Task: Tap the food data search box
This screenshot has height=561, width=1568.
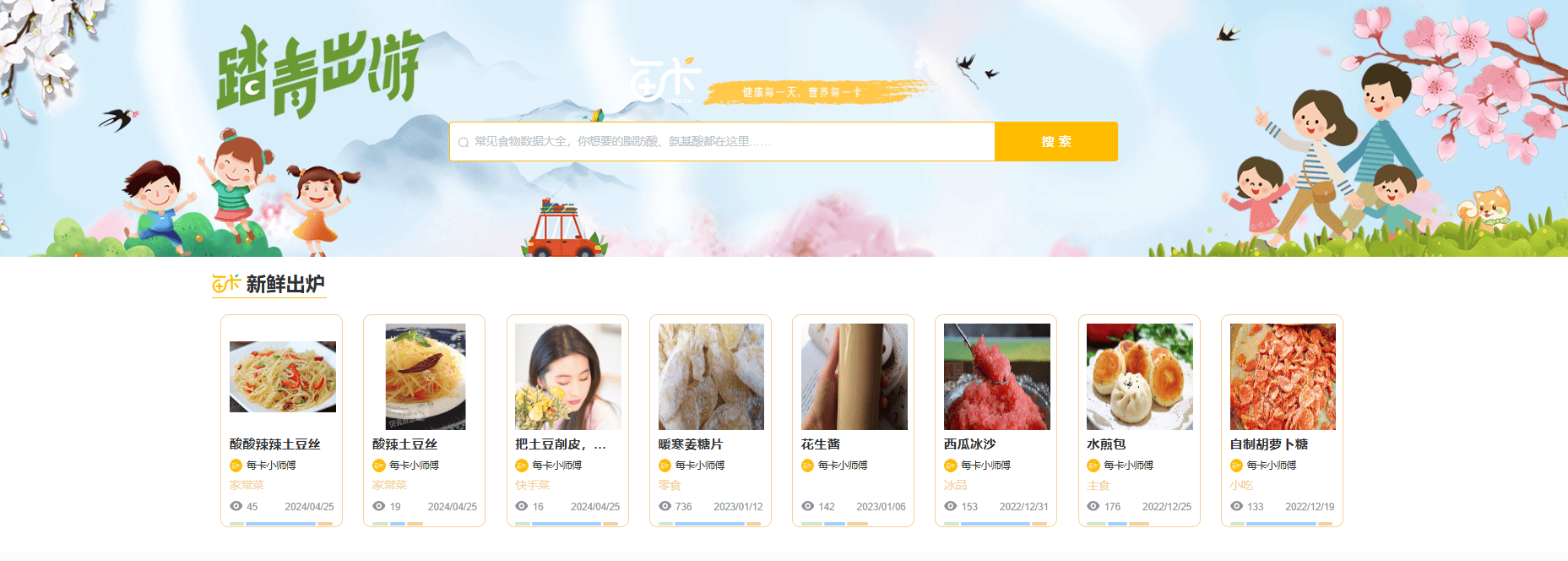Action: point(722,142)
